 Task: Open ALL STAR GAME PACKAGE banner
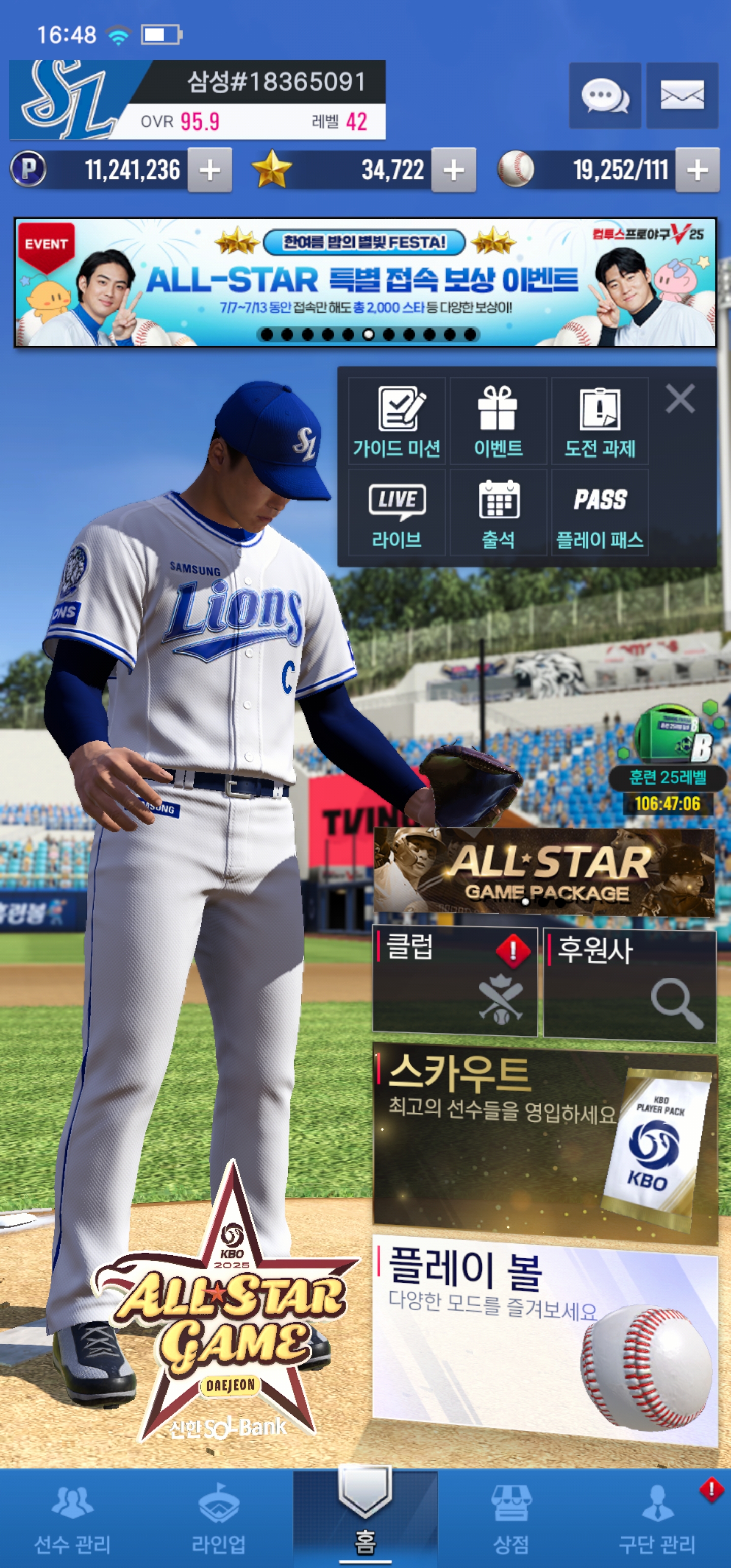[x=544, y=871]
